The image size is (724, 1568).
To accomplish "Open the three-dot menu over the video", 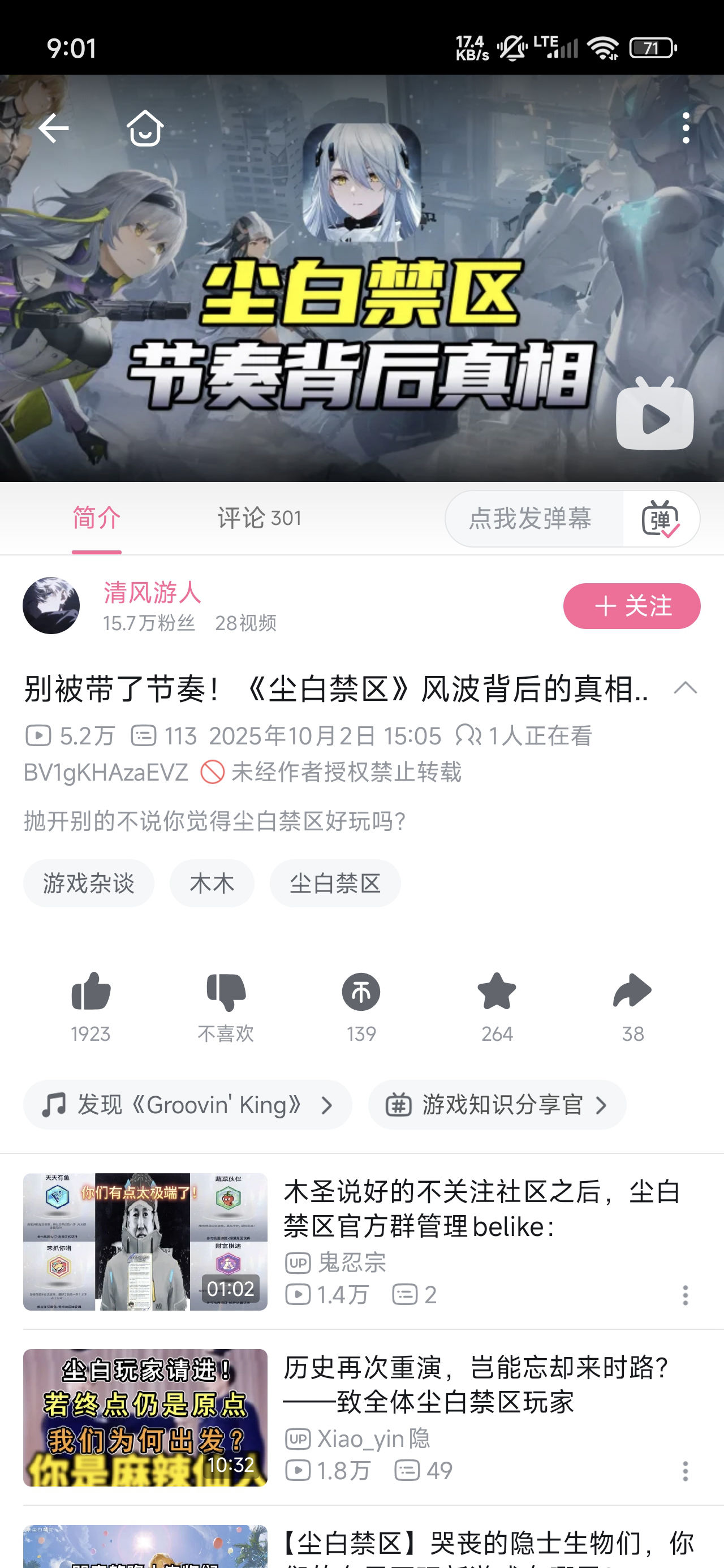I will point(686,128).
